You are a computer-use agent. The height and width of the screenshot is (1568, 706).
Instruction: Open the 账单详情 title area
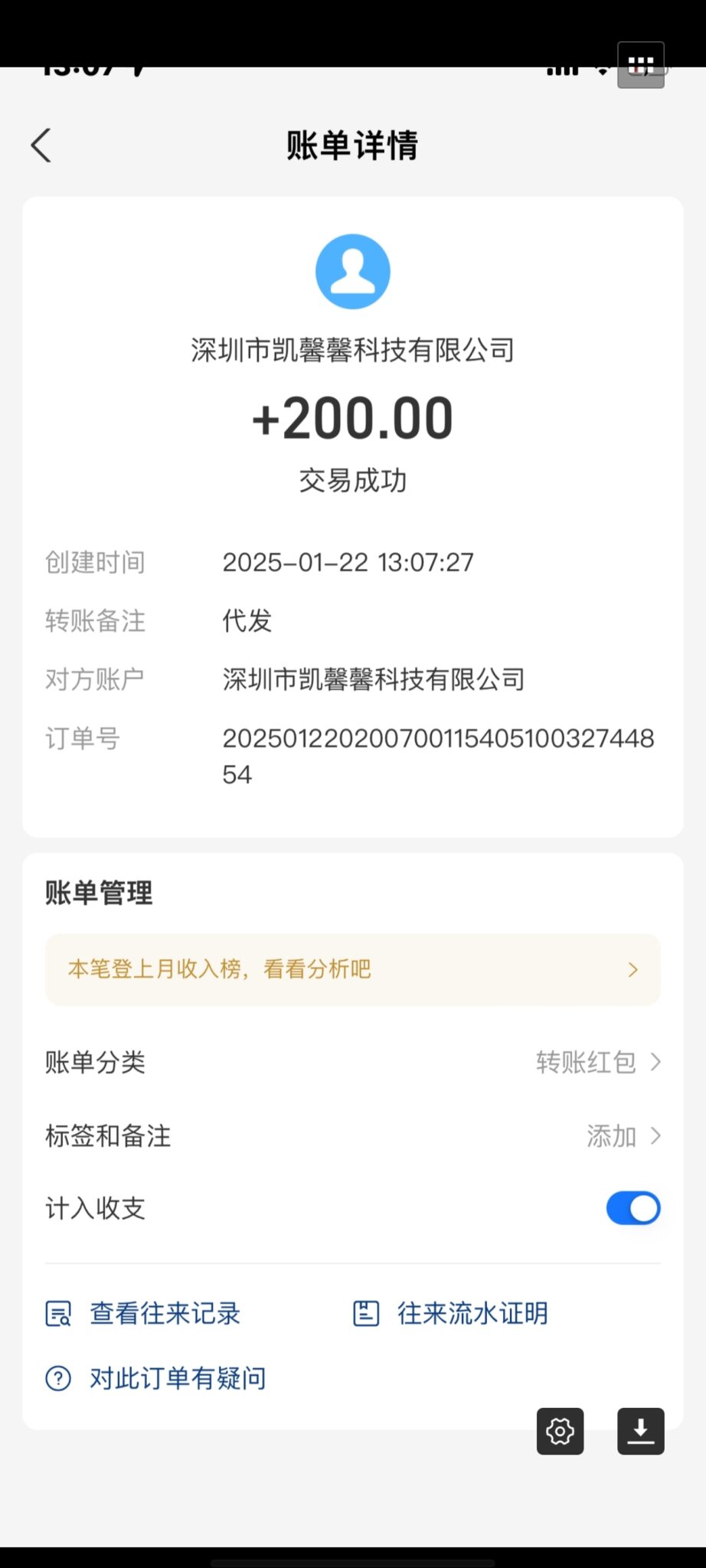pos(352,145)
